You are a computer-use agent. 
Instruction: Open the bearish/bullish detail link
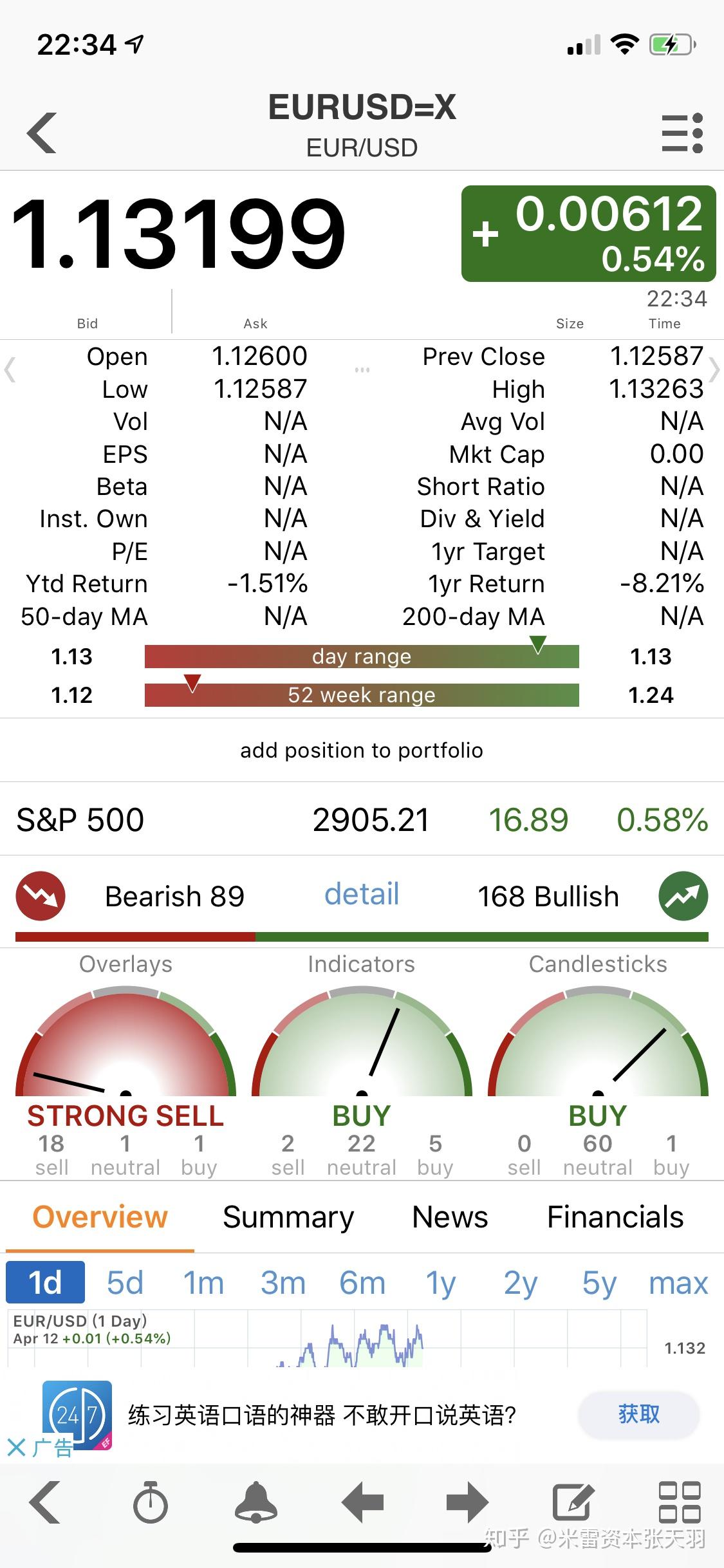pos(362,895)
